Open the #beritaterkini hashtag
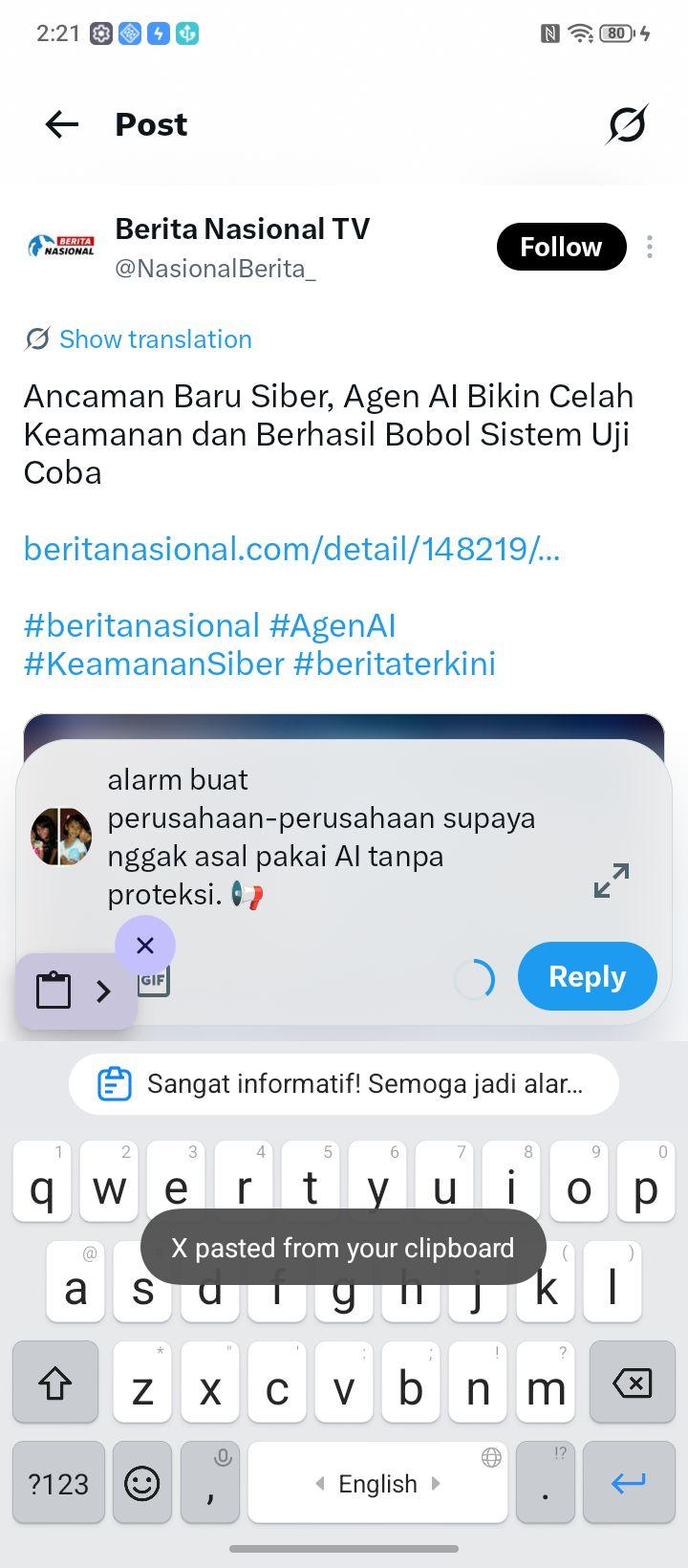The width and height of the screenshot is (688, 1568). tap(395, 664)
